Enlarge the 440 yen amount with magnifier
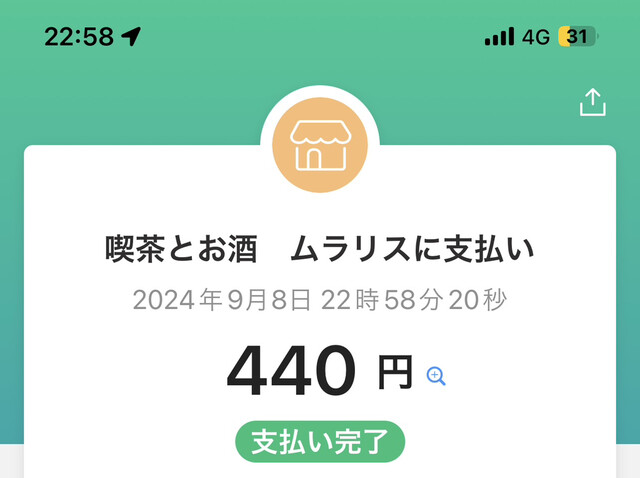Screen dimensions: 640x478 pos(436,376)
